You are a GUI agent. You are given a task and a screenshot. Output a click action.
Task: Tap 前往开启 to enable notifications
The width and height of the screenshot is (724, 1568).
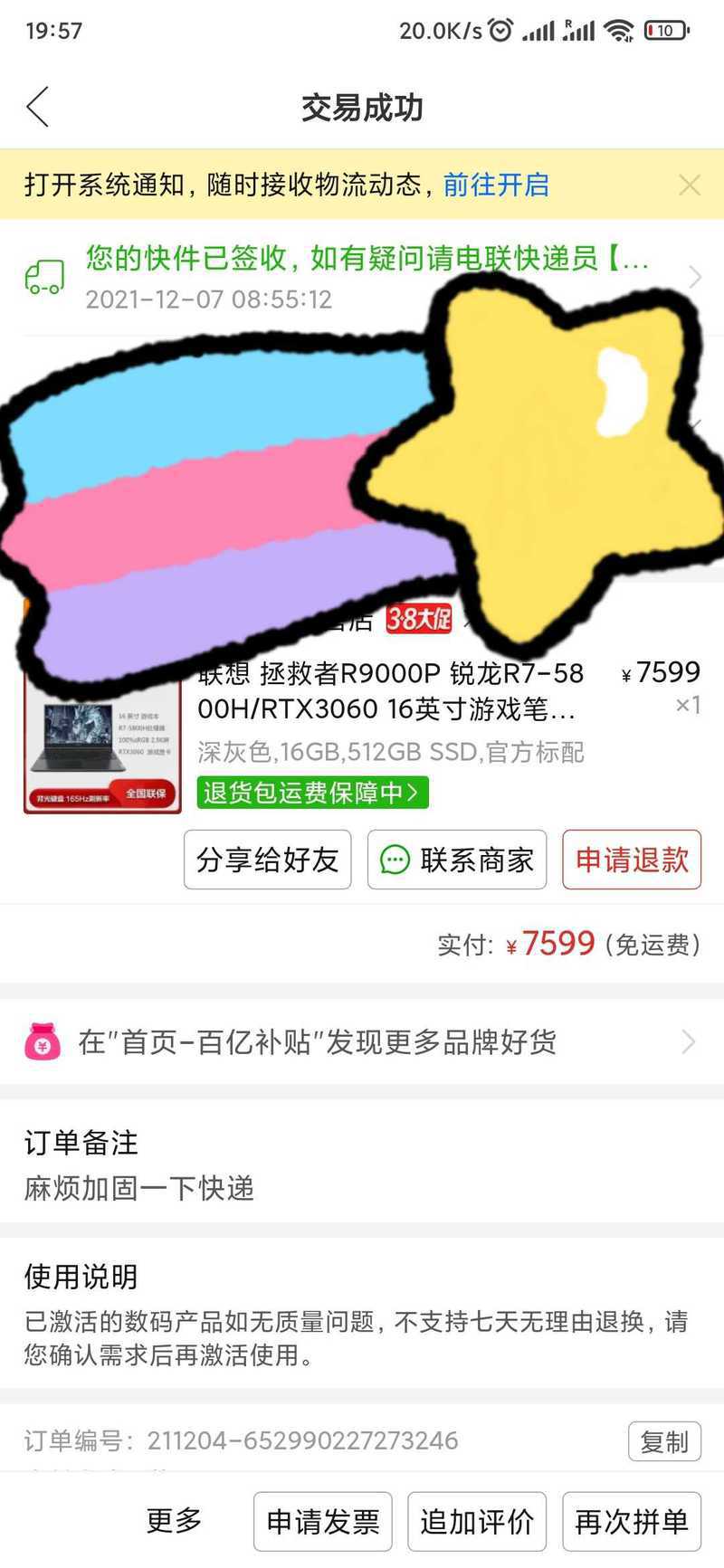point(496,185)
